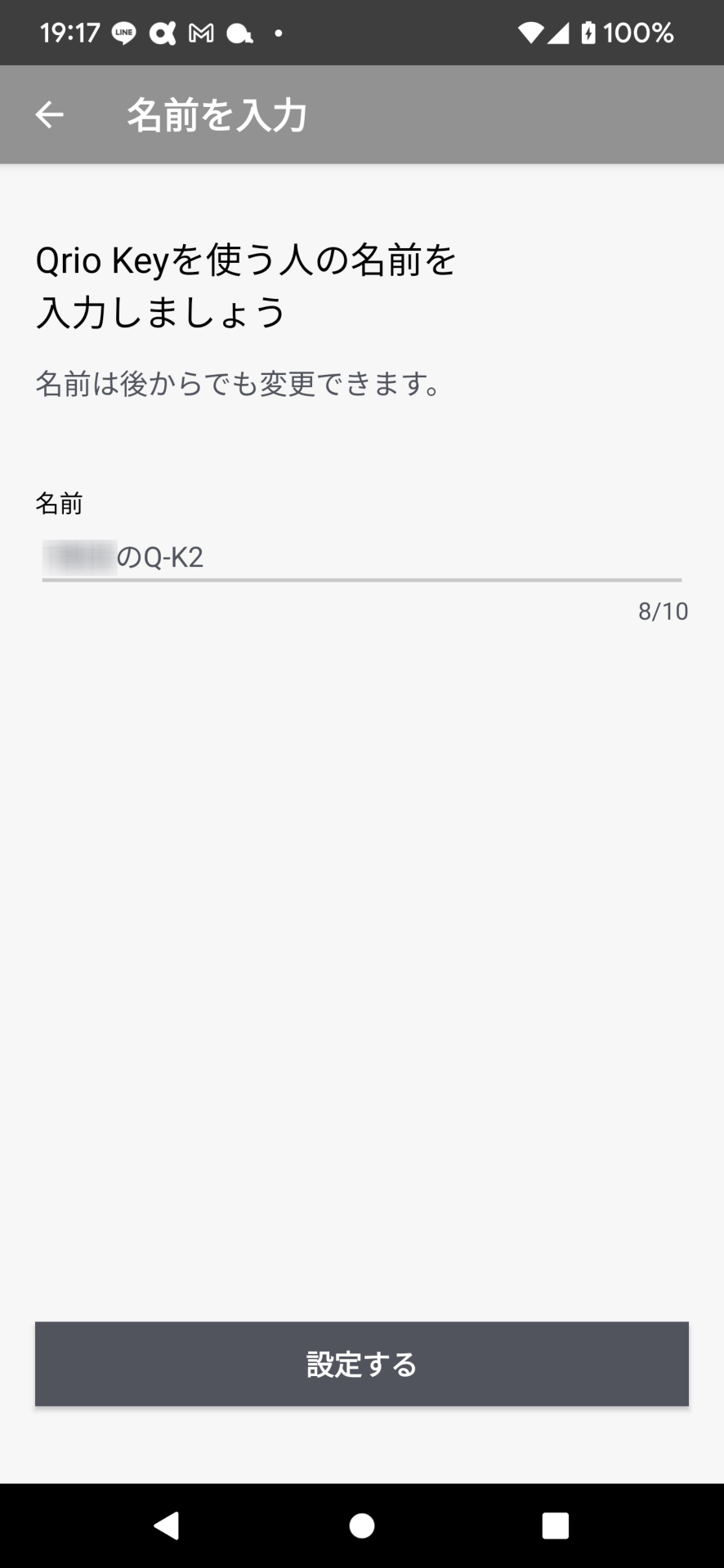Viewport: 724px width, 1568px height.
Task: Tap the back arrow in the app bar
Action: pos(48,114)
